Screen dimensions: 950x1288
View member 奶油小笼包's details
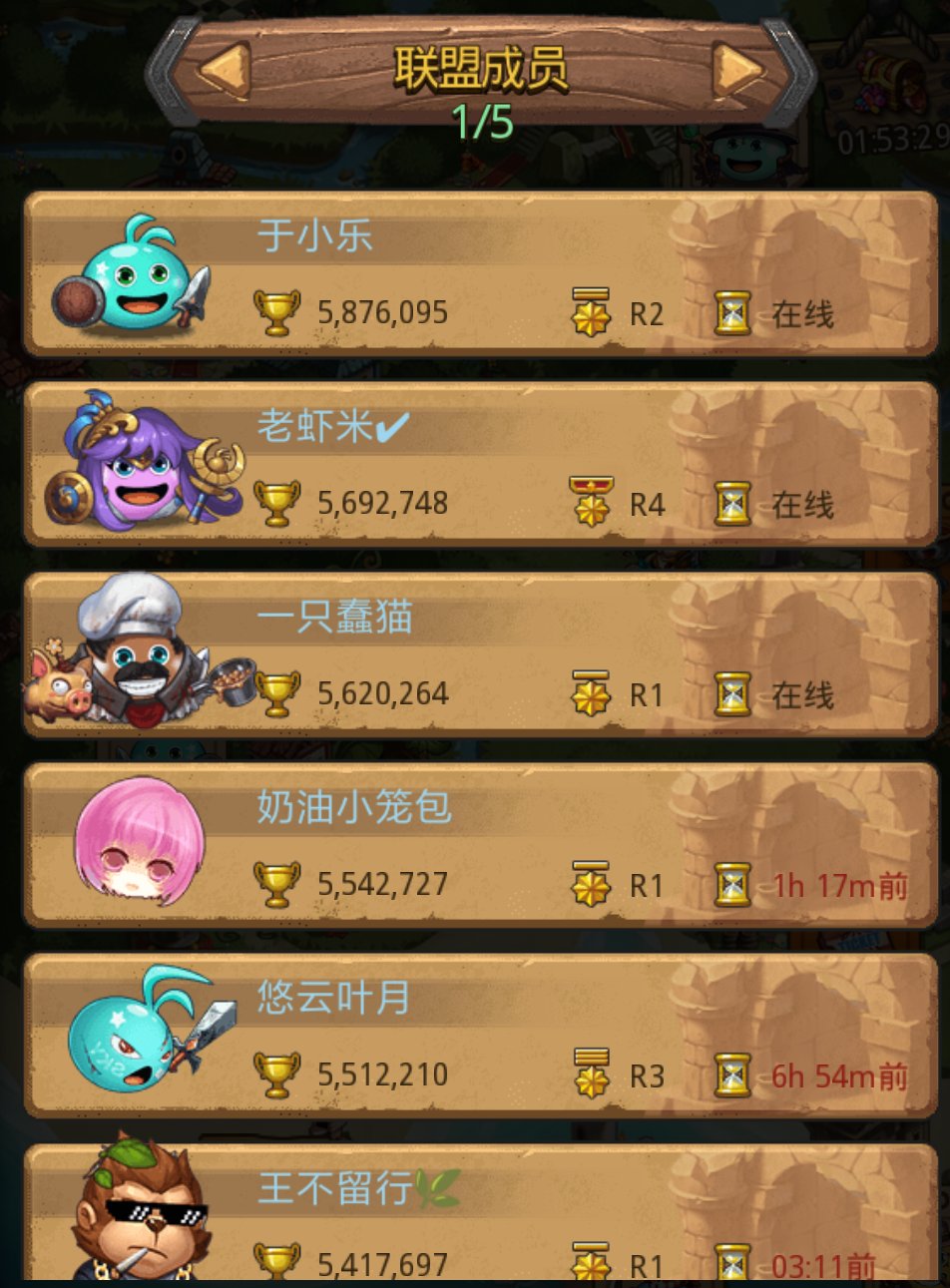(x=480, y=846)
